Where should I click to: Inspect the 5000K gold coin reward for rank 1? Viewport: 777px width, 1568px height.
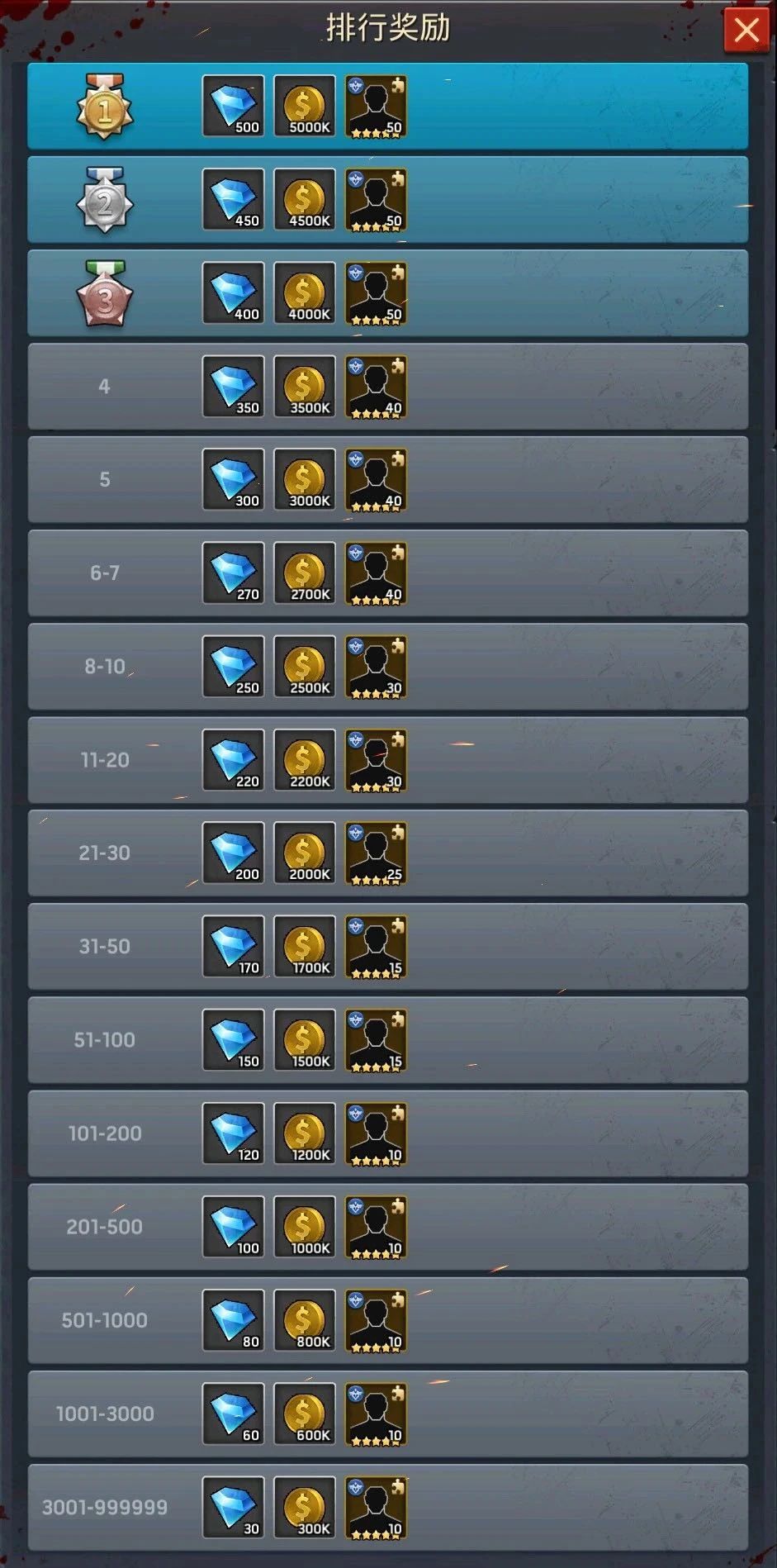point(305,106)
